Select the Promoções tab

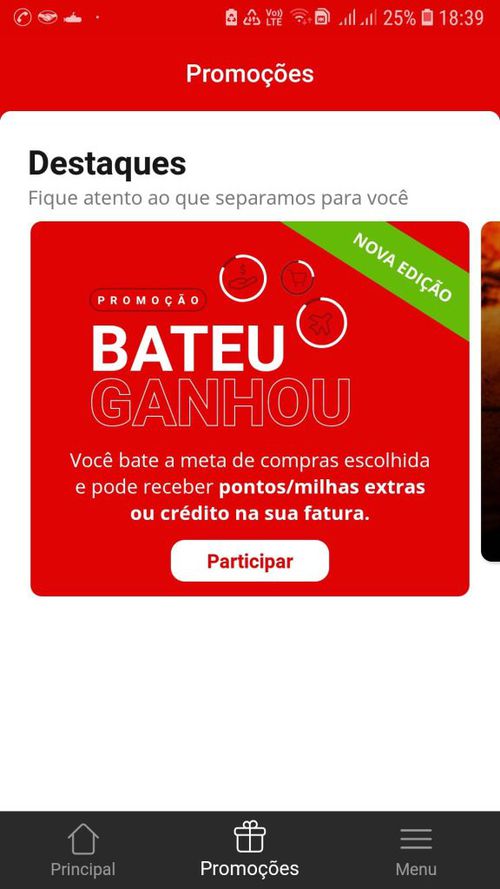click(x=249, y=850)
